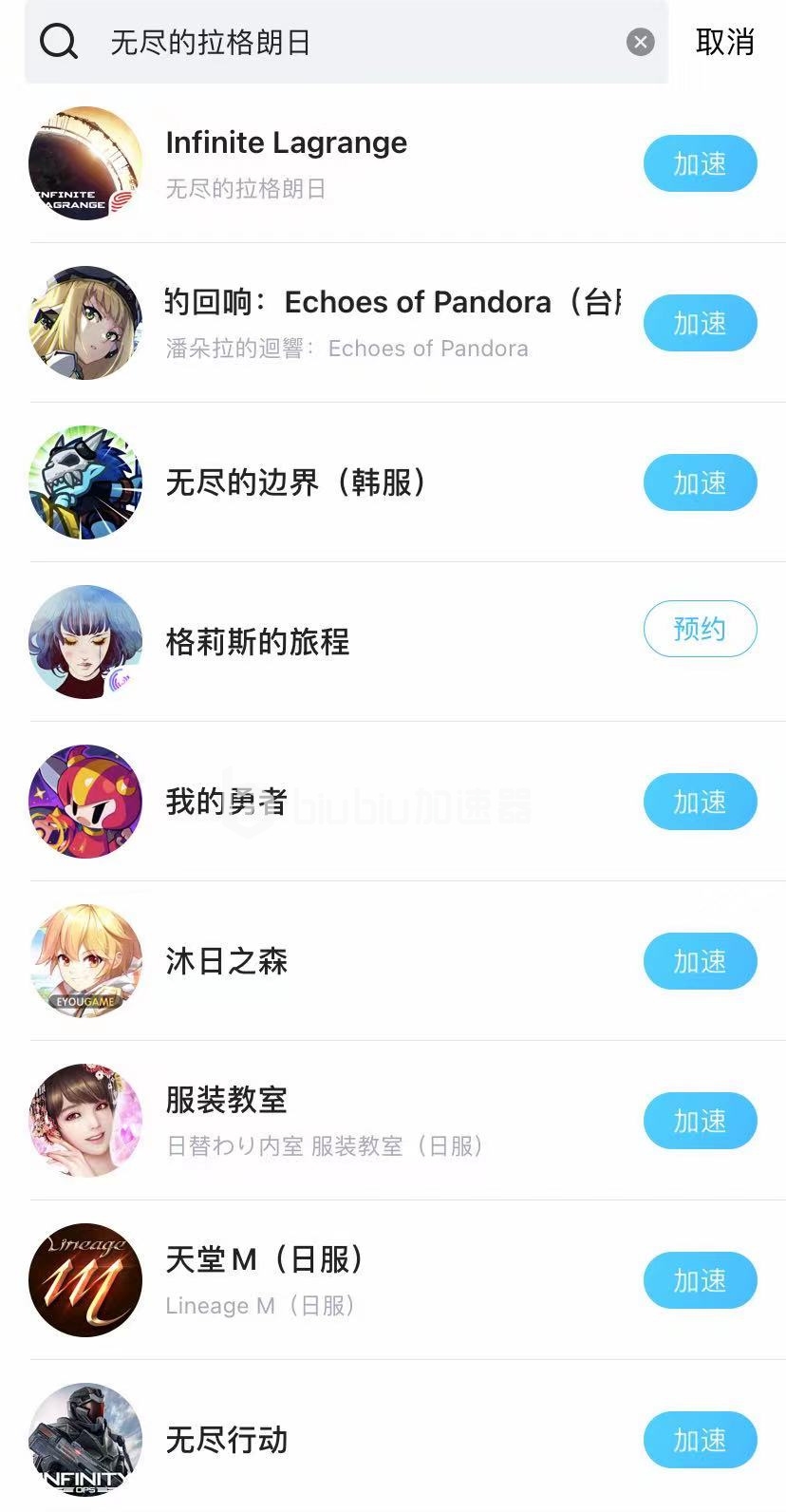The image size is (786, 1512).
Task: Tap 取消 to cancel search
Action: 724,42
